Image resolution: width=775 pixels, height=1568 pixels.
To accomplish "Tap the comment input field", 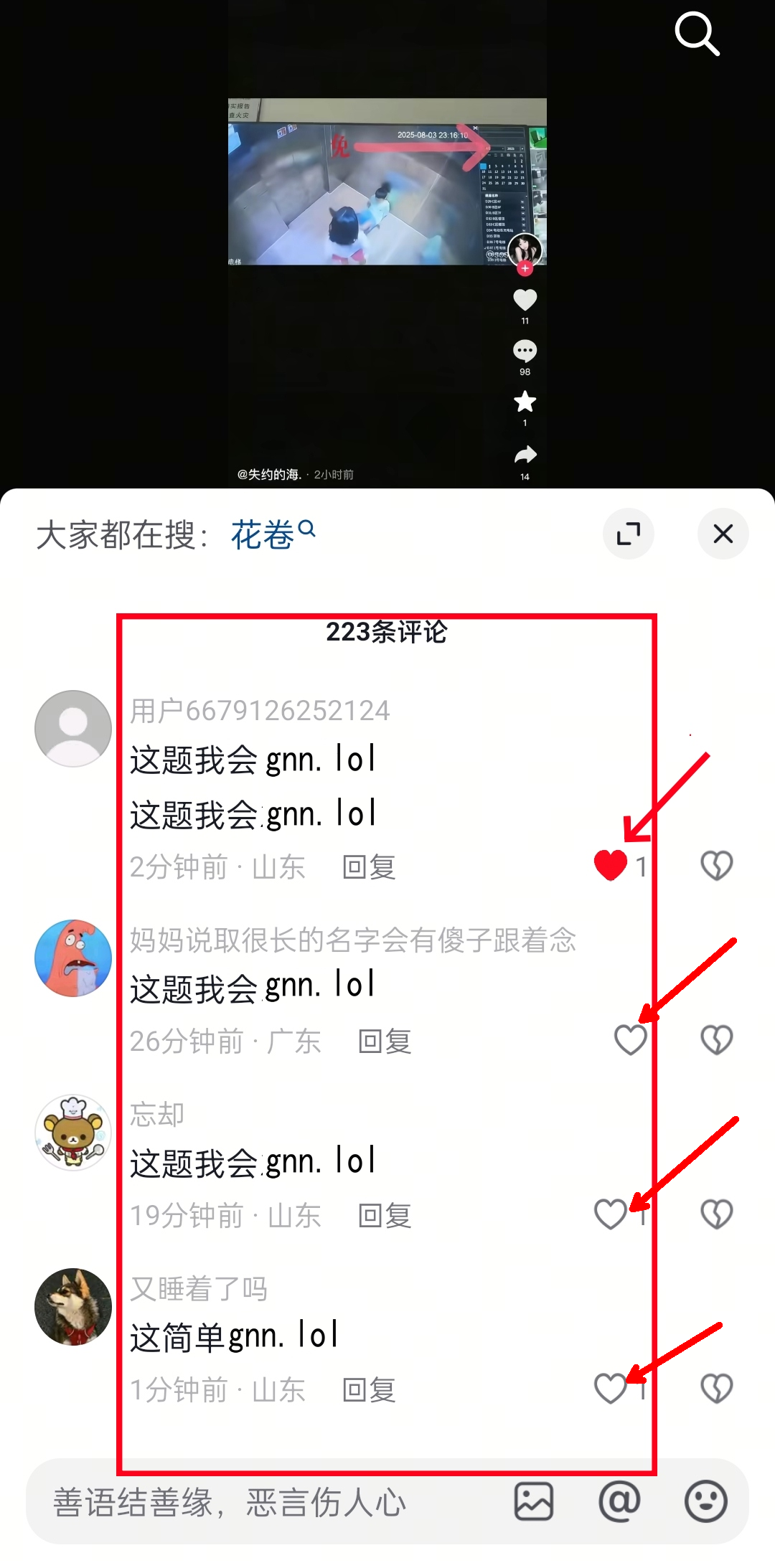I will click(273, 1502).
